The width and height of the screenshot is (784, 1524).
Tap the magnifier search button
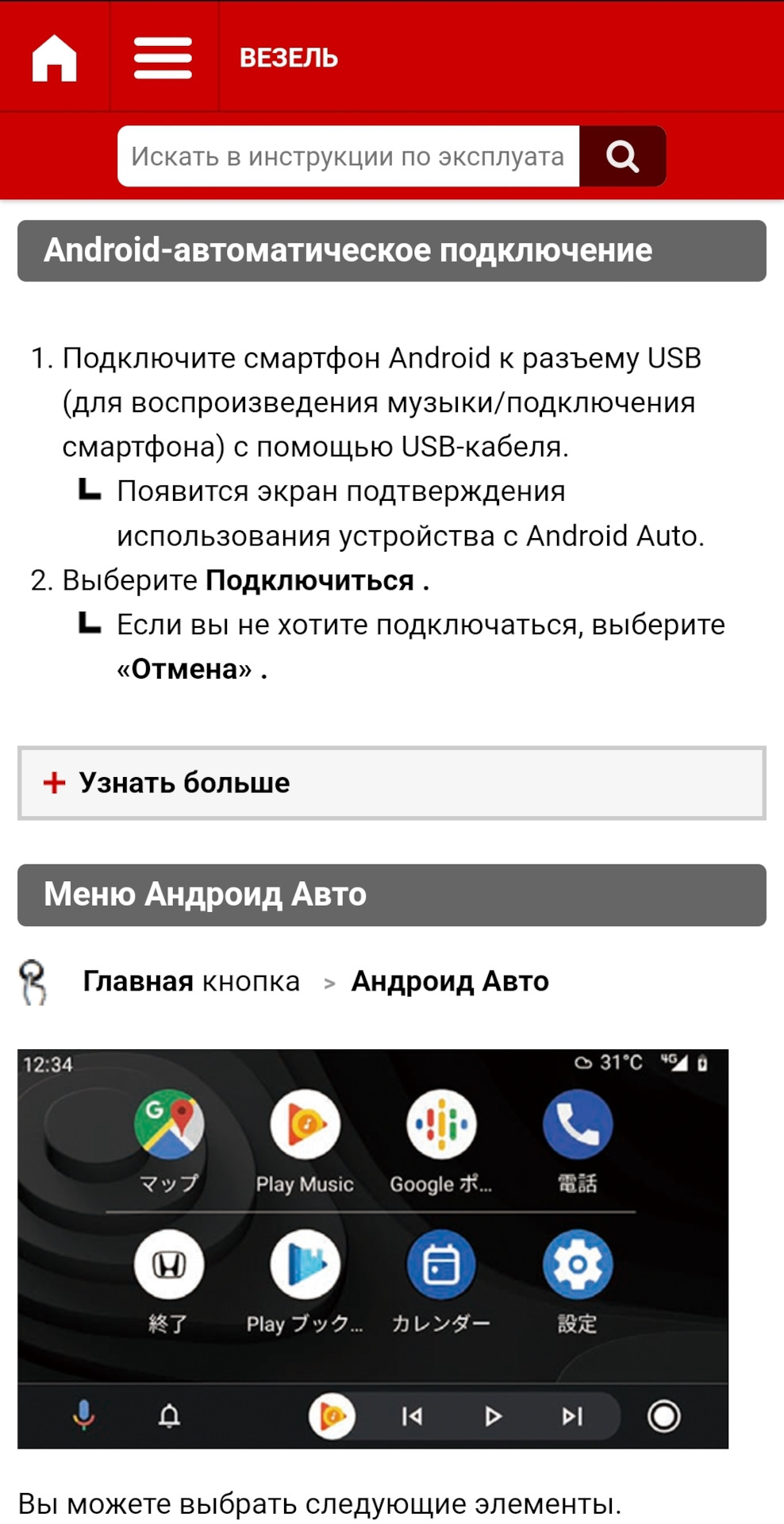(622, 156)
